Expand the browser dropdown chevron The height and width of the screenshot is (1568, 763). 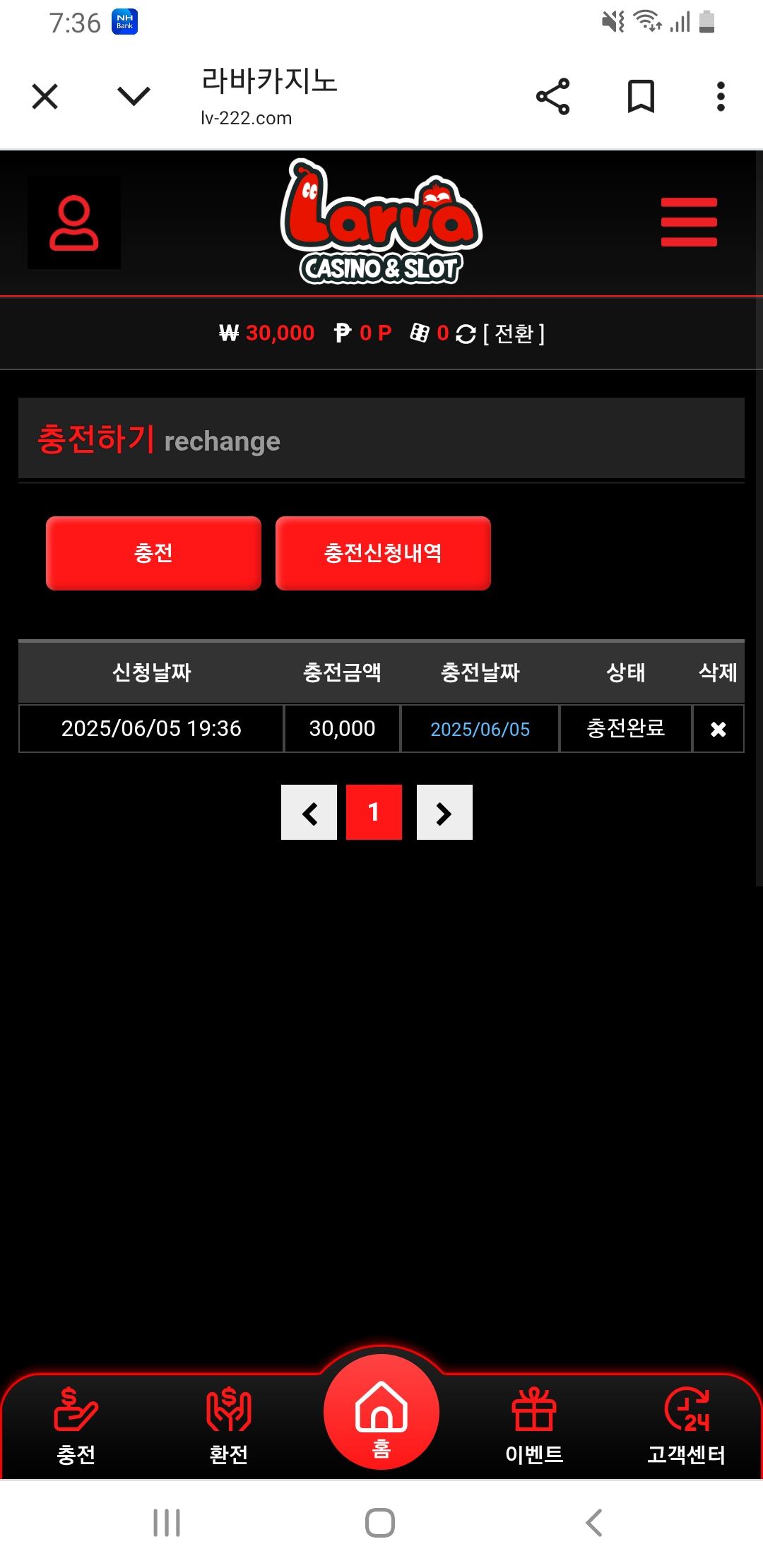[134, 96]
